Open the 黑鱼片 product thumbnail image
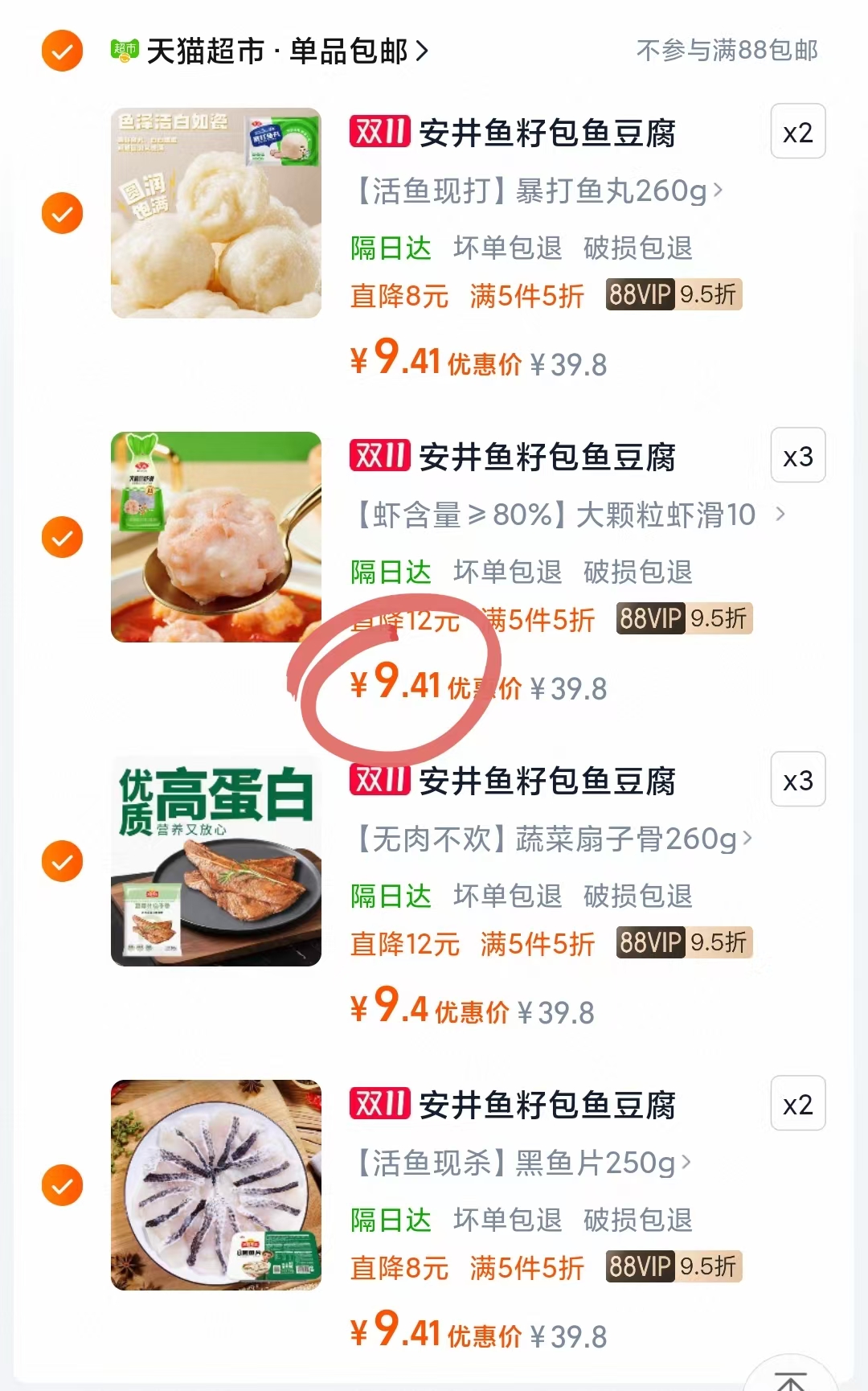 [x=215, y=1184]
